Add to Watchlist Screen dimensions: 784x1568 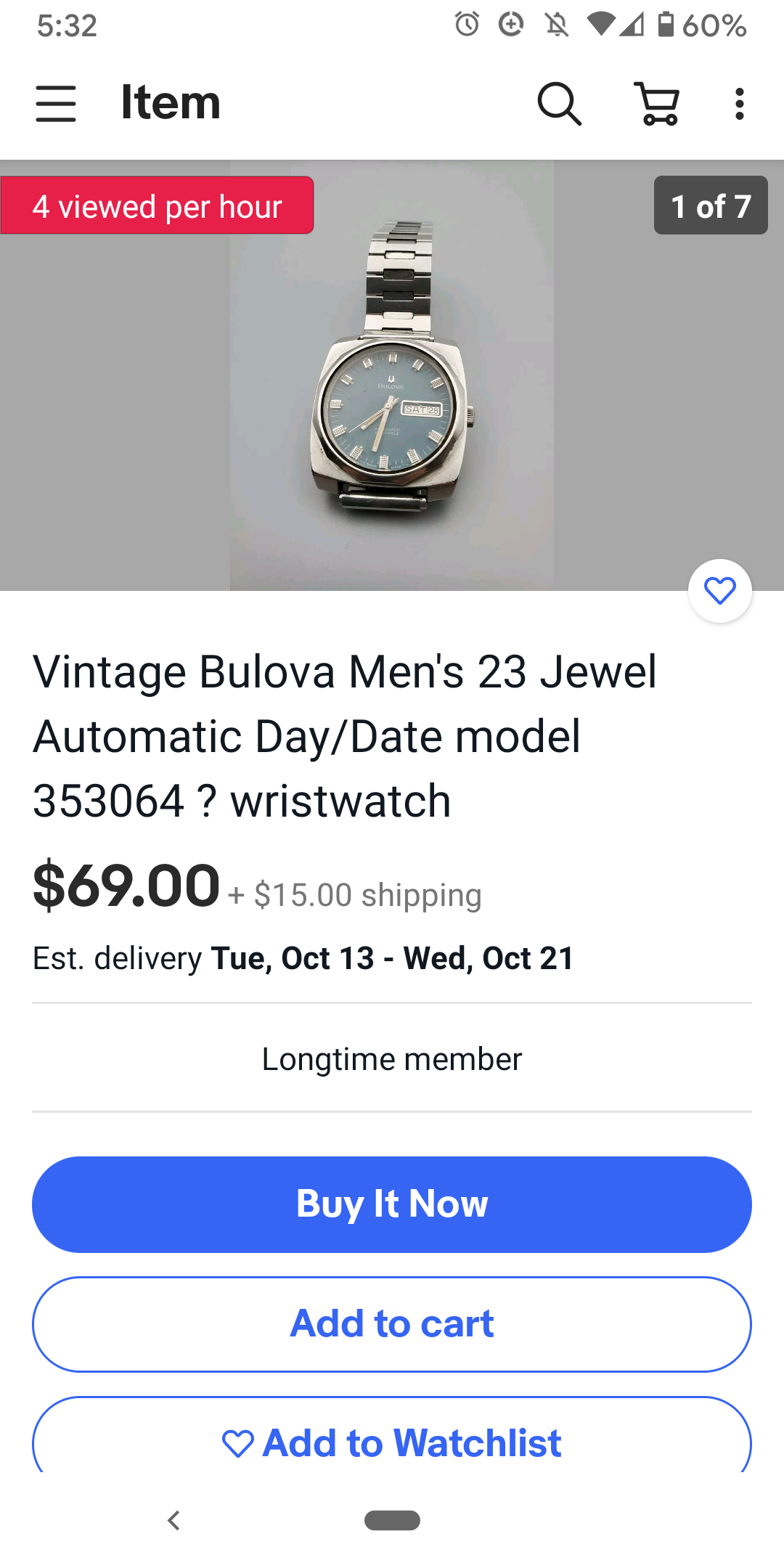(392, 1441)
